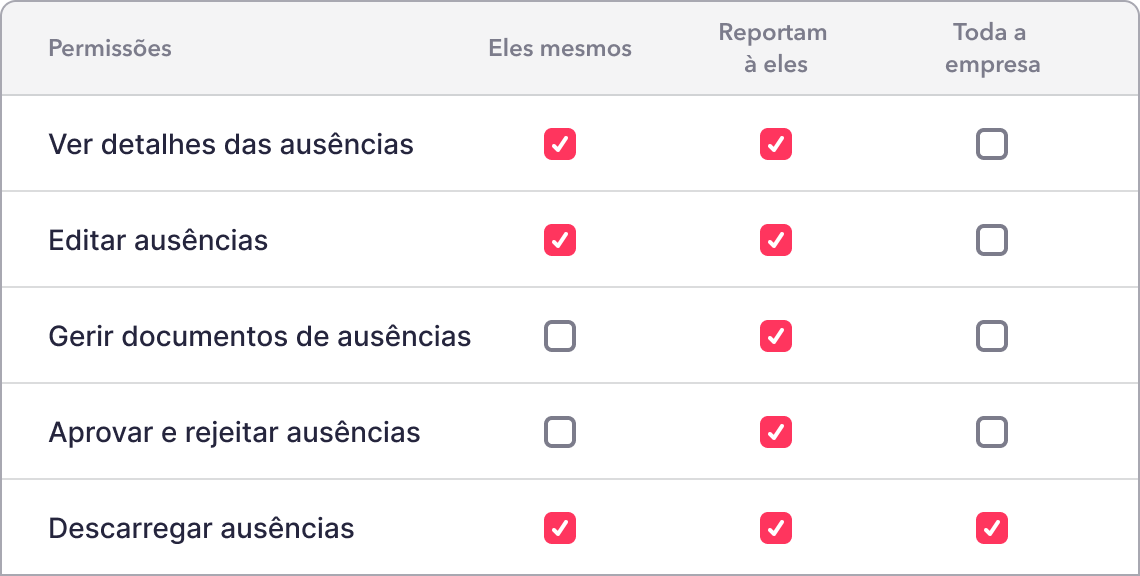Uncheck Editar ausências for Eles mesmos
This screenshot has width=1140, height=576.
(x=560, y=240)
